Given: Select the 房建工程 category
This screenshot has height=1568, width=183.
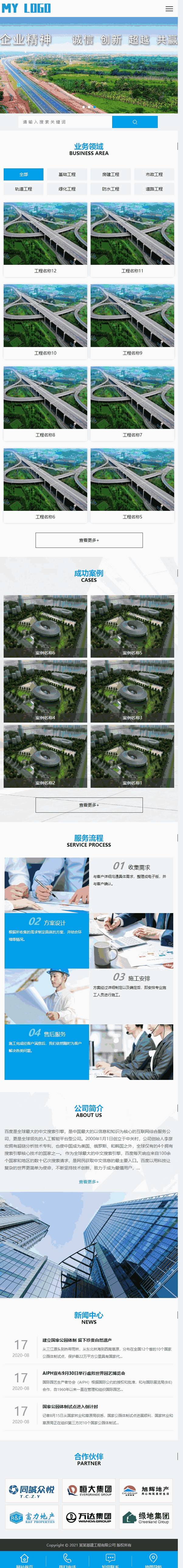Looking at the screenshot, I should pyautogui.click(x=110, y=174).
